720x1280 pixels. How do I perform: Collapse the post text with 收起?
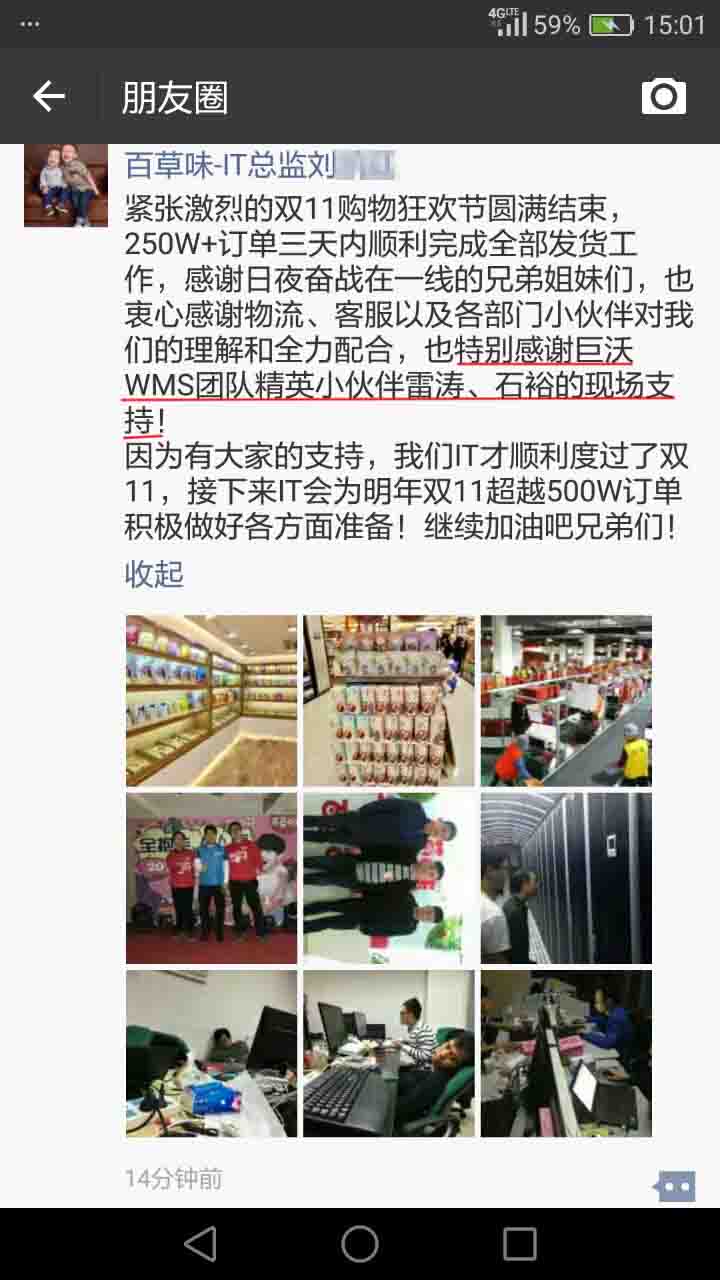tap(154, 574)
